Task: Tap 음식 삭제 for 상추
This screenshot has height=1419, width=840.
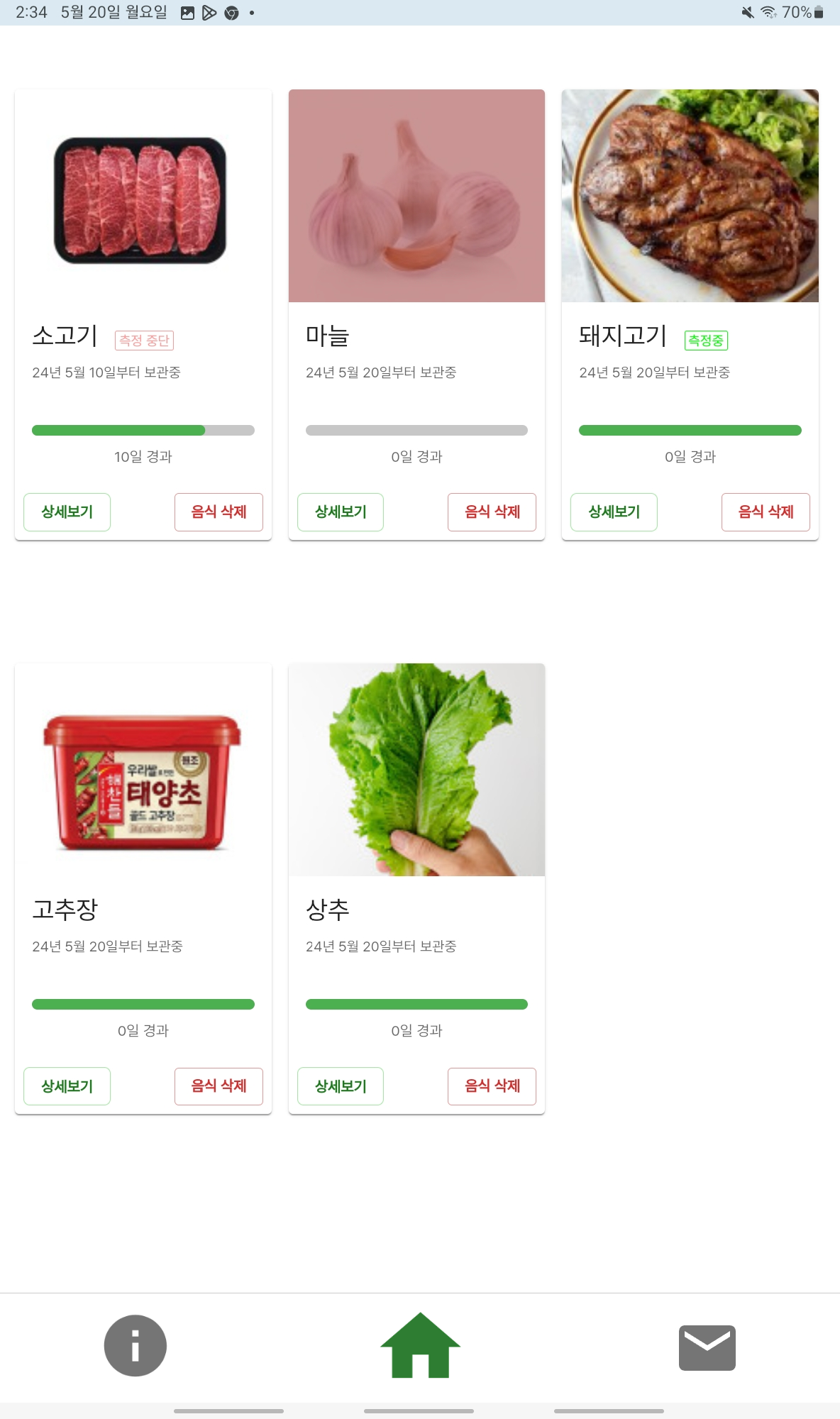Action: click(492, 1086)
